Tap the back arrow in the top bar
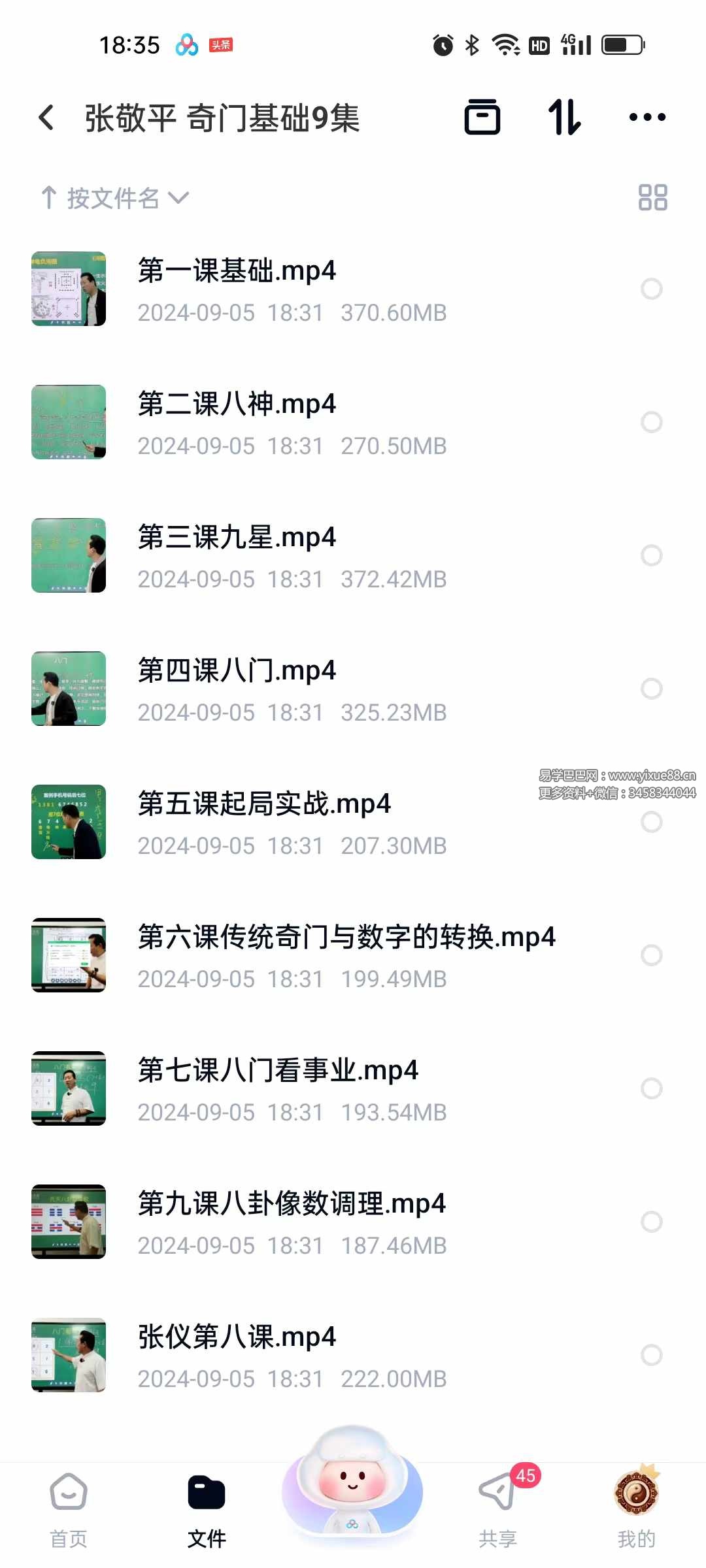Image resolution: width=706 pixels, height=1568 pixels. click(x=46, y=116)
